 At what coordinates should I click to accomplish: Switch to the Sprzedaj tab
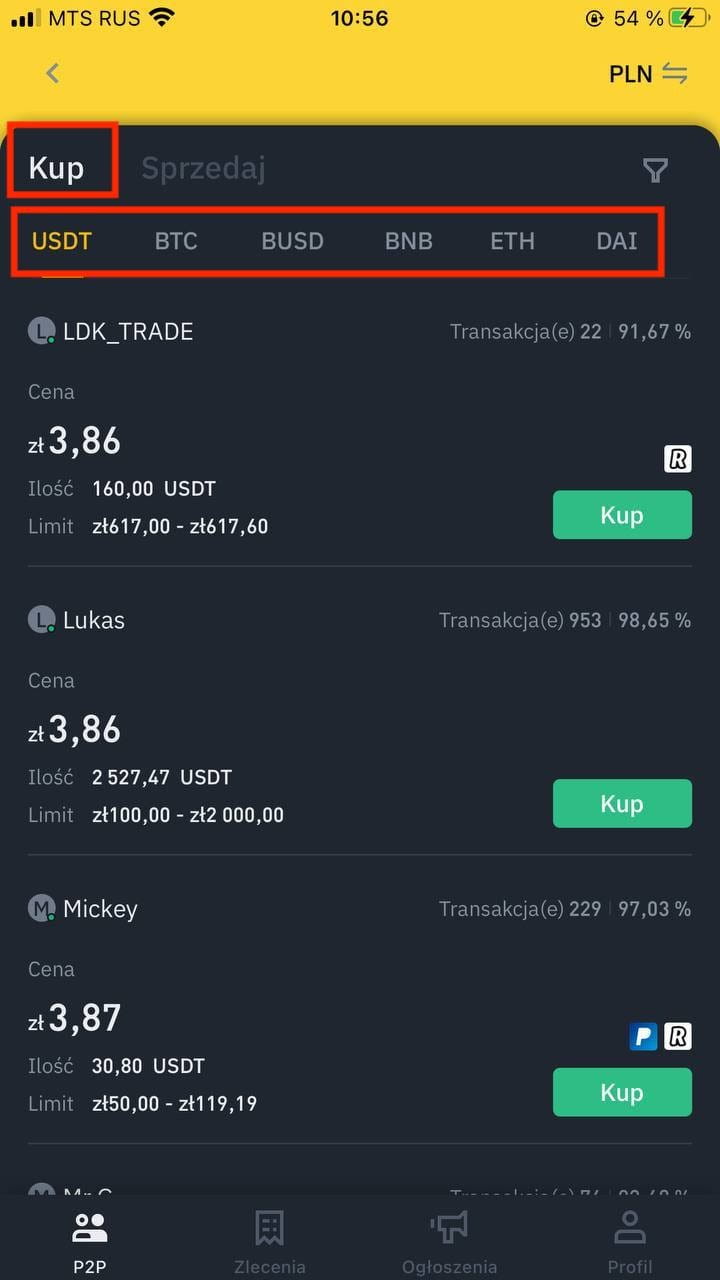(203, 168)
